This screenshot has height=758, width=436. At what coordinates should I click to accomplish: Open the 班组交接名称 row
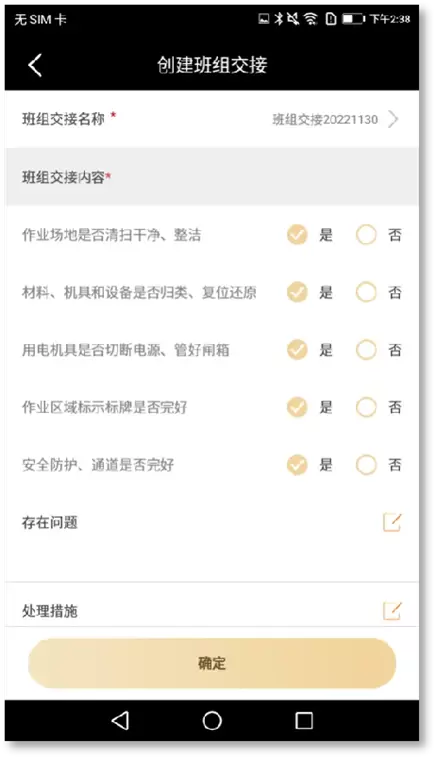coord(212,119)
